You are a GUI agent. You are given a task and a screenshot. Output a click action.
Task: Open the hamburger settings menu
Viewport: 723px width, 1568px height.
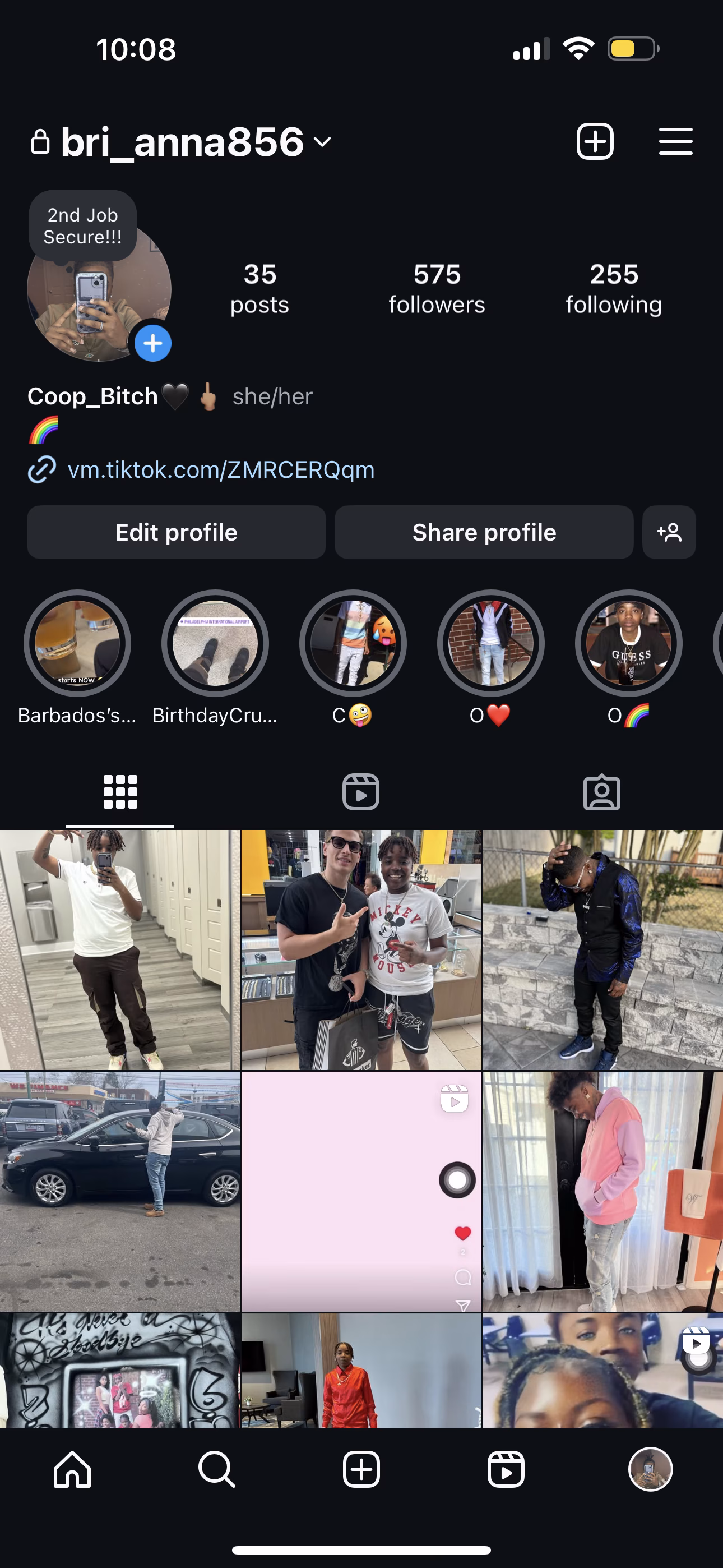(675, 142)
